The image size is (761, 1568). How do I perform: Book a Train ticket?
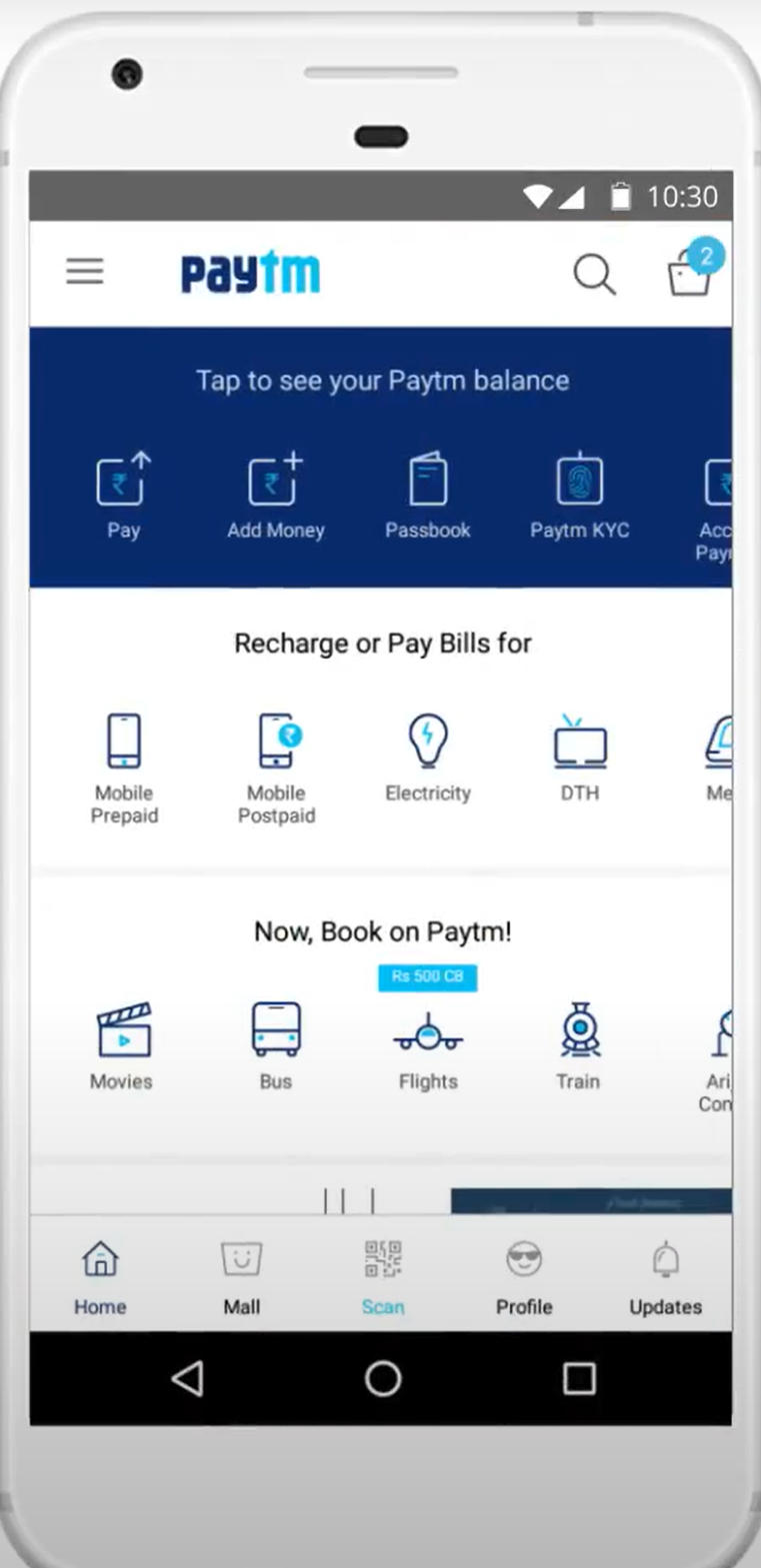[x=579, y=1045]
